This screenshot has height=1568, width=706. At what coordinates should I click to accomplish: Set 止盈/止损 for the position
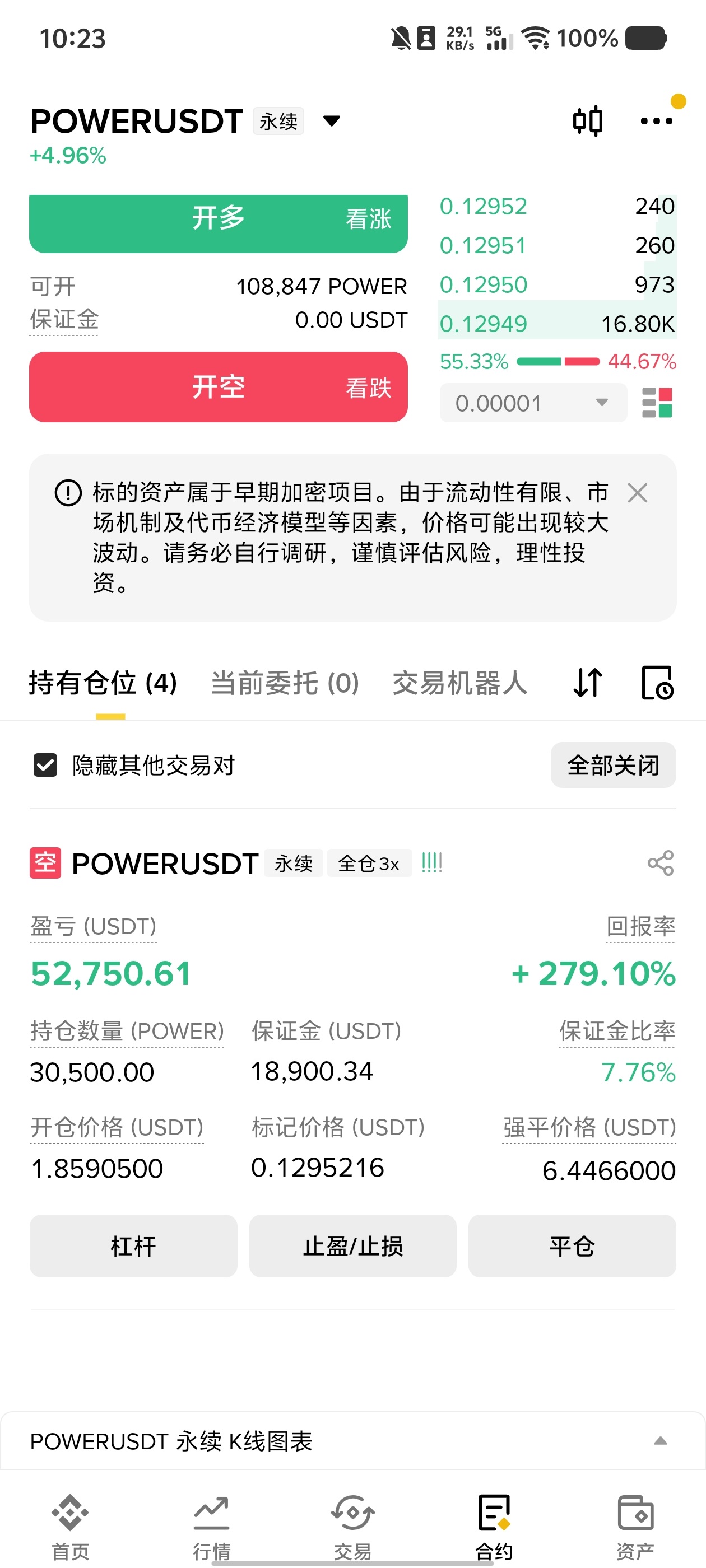pyautogui.click(x=352, y=1246)
